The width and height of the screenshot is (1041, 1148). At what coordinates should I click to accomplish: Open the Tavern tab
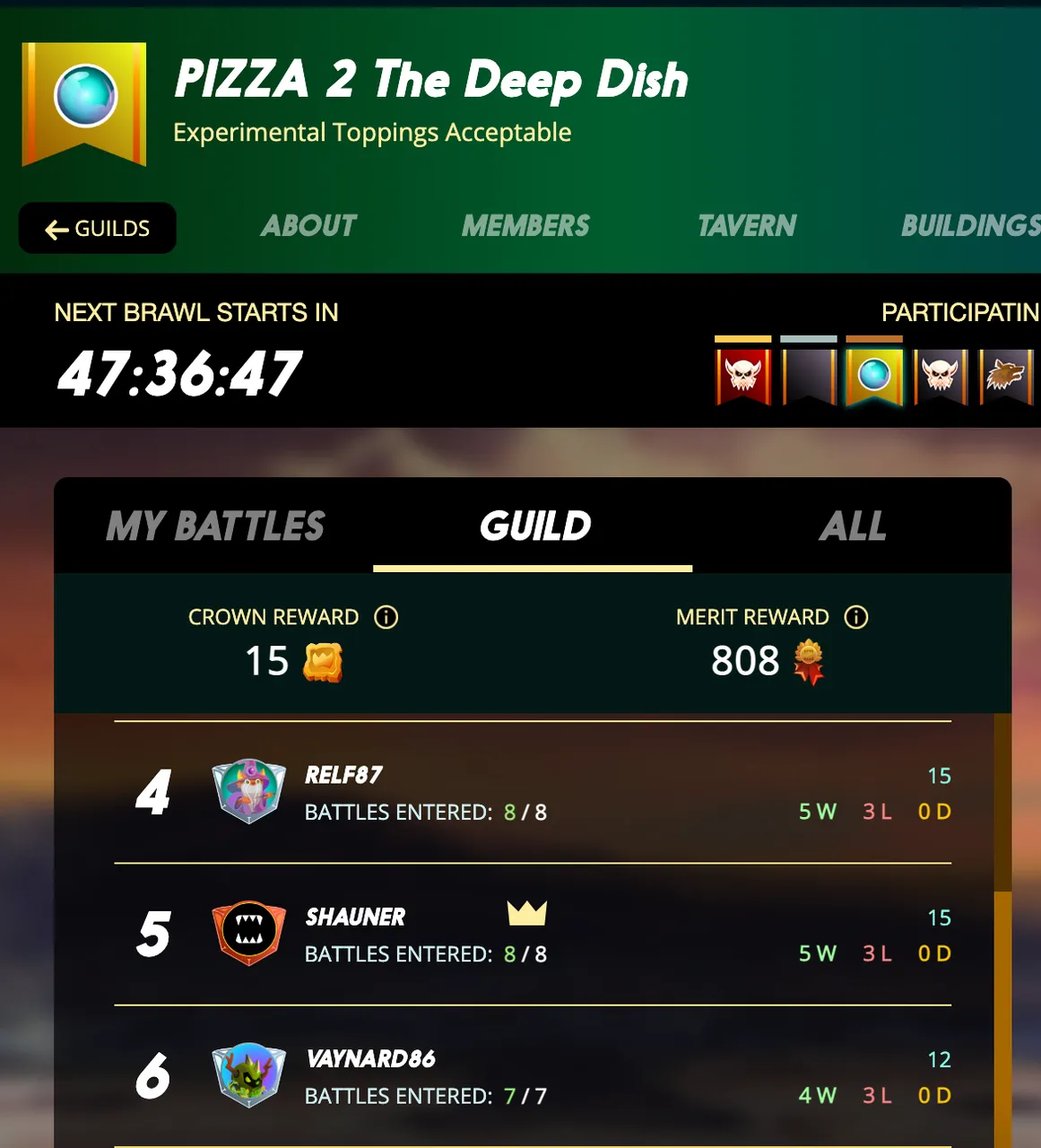click(x=747, y=225)
